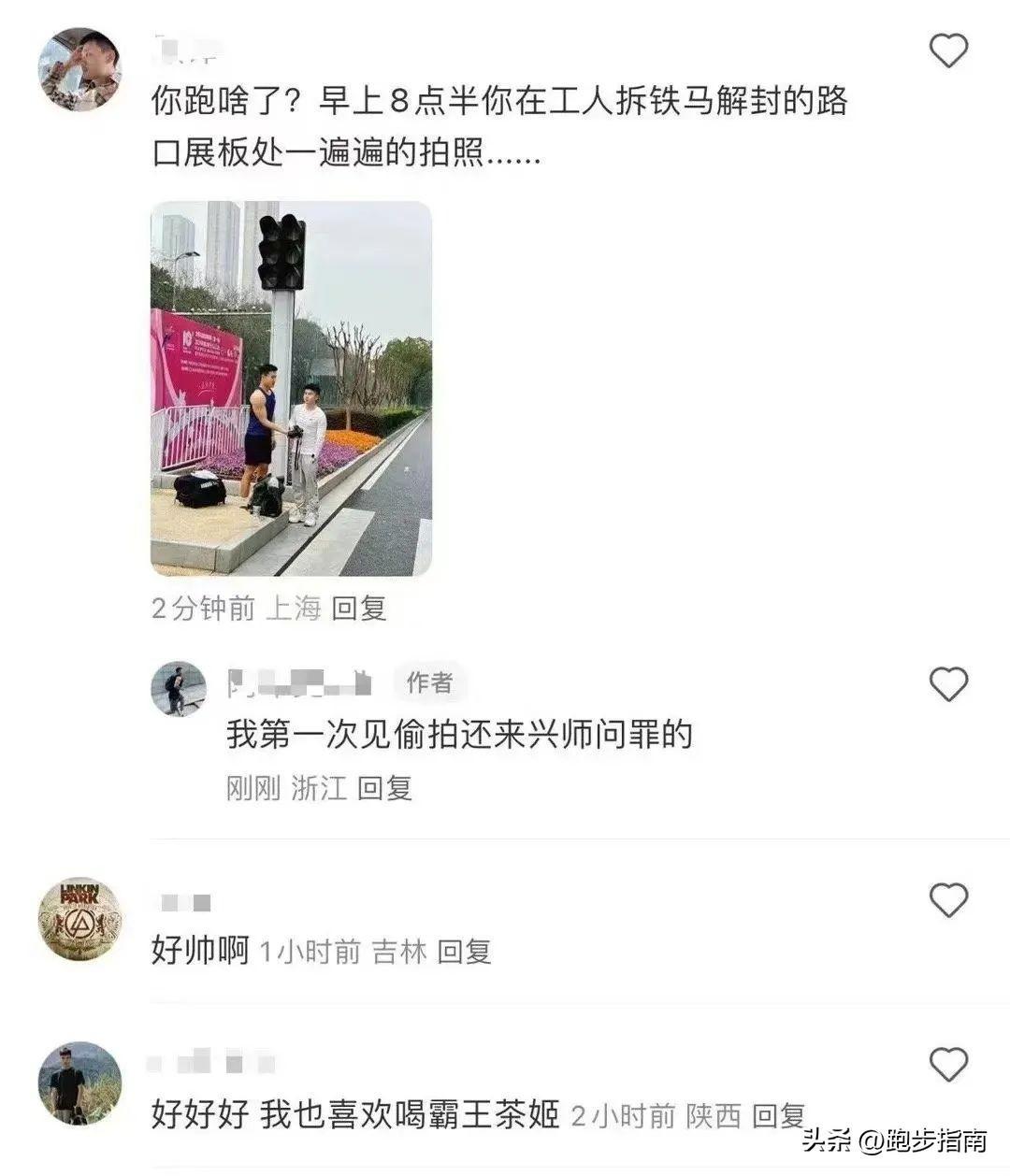Image resolution: width=1010 pixels, height=1176 pixels.
Task: Open the Linkin Park avatar profile
Action: point(79,918)
